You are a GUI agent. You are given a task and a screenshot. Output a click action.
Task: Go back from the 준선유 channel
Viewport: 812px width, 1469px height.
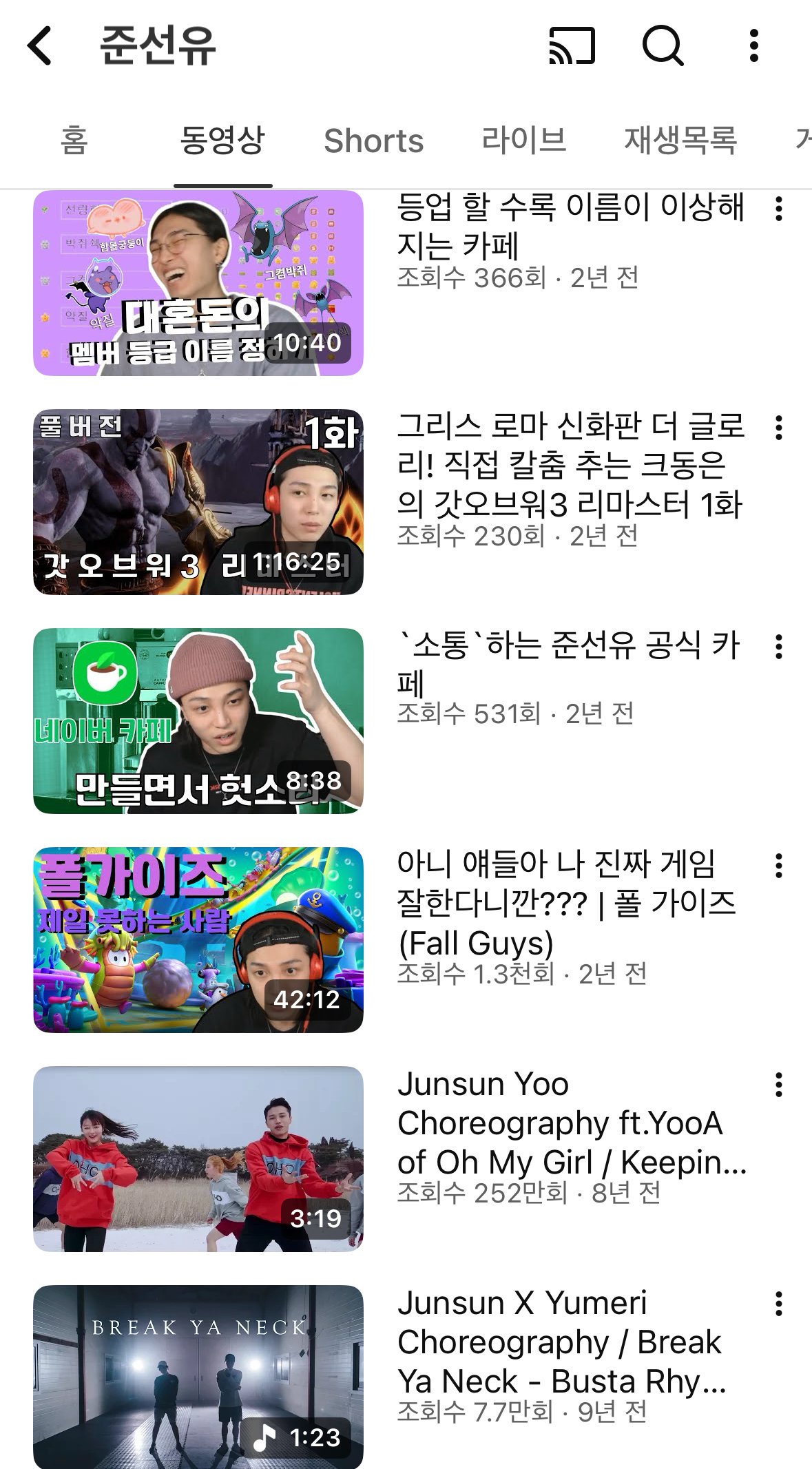pos(40,46)
